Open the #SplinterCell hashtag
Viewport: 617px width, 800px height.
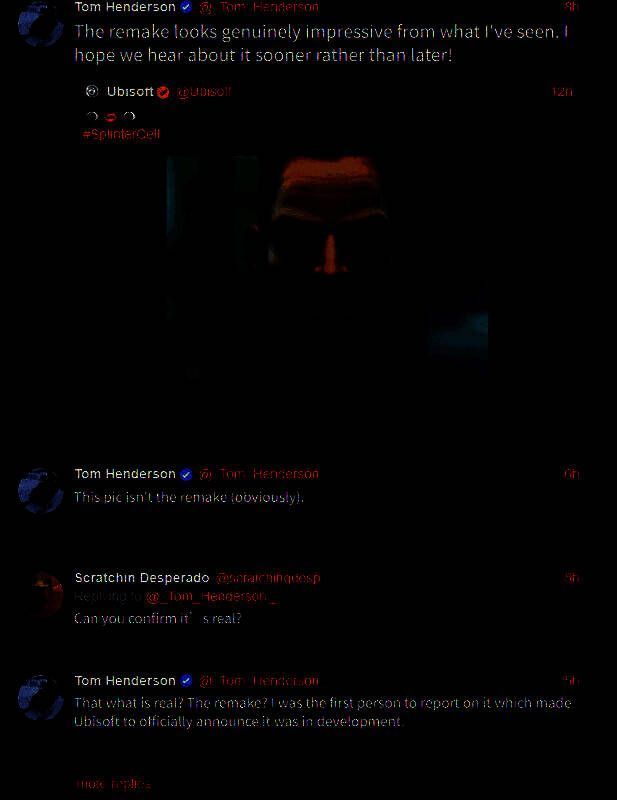point(121,134)
